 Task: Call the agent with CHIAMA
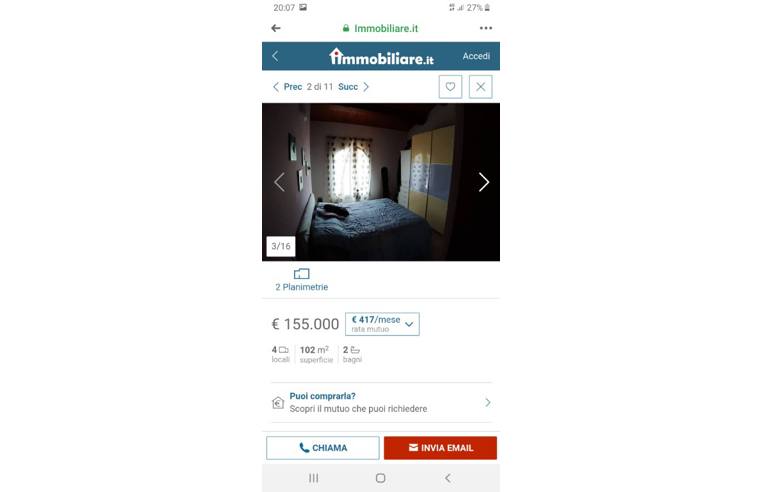pyautogui.click(x=322, y=448)
